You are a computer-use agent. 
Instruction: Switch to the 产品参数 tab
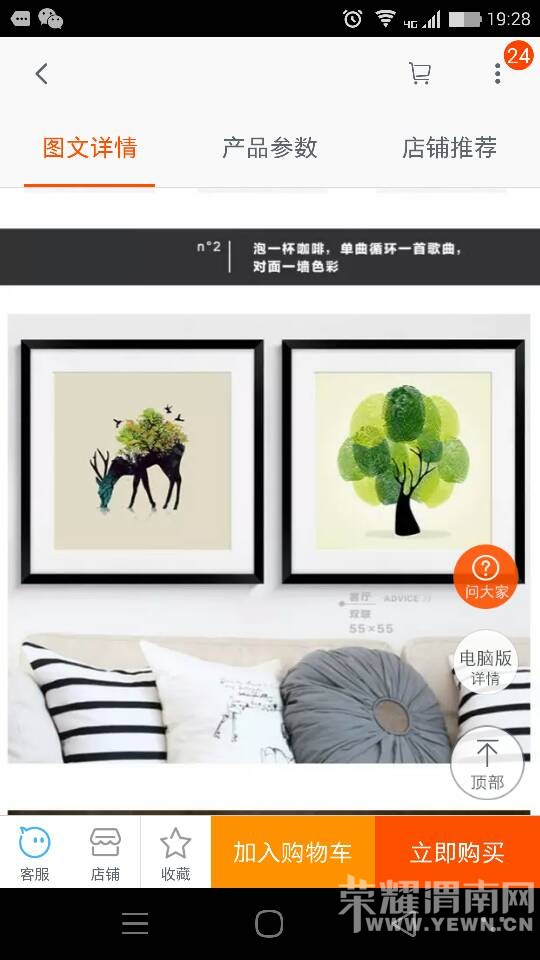click(270, 148)
